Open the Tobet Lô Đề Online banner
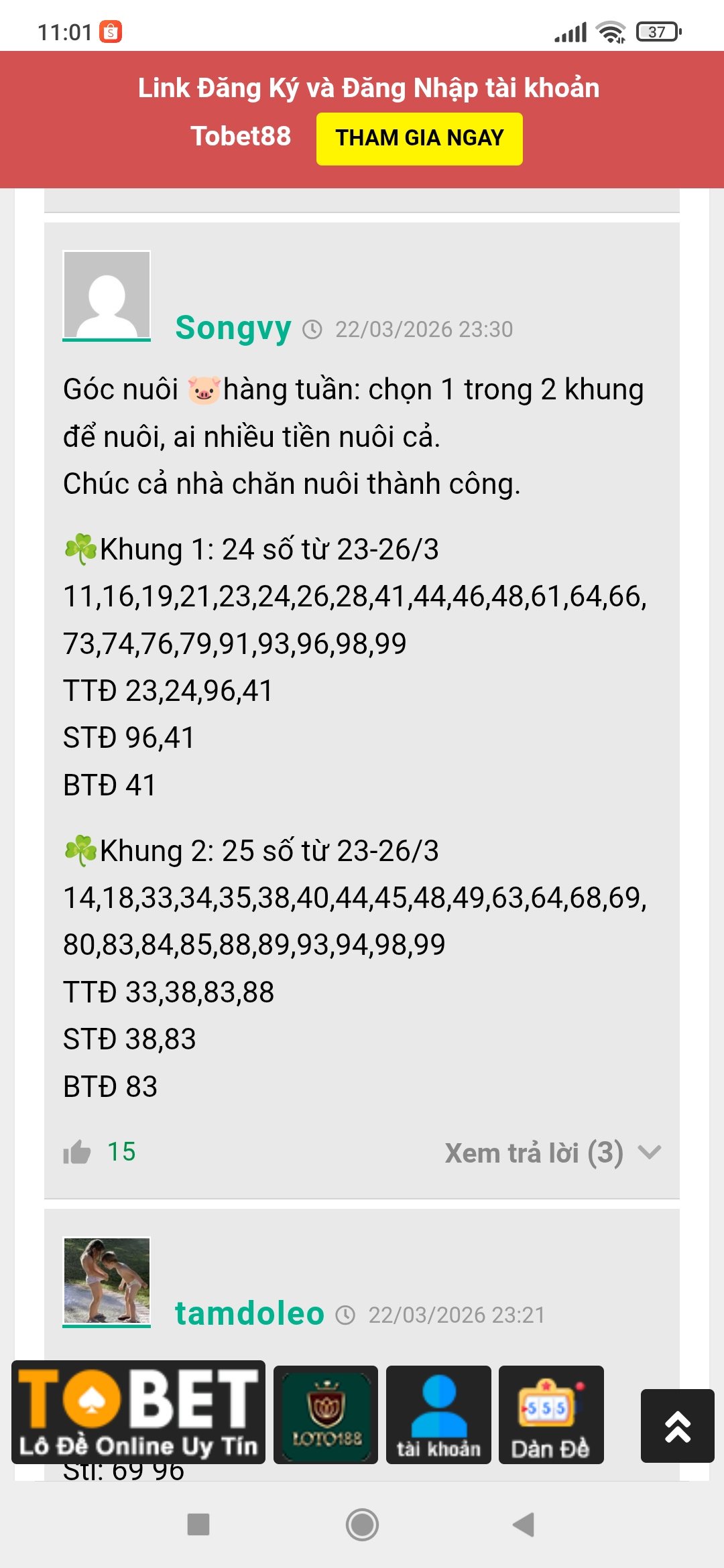The width and height of the screenshot is (724, 1568). pyautogui.click(x=138, y=1413)
